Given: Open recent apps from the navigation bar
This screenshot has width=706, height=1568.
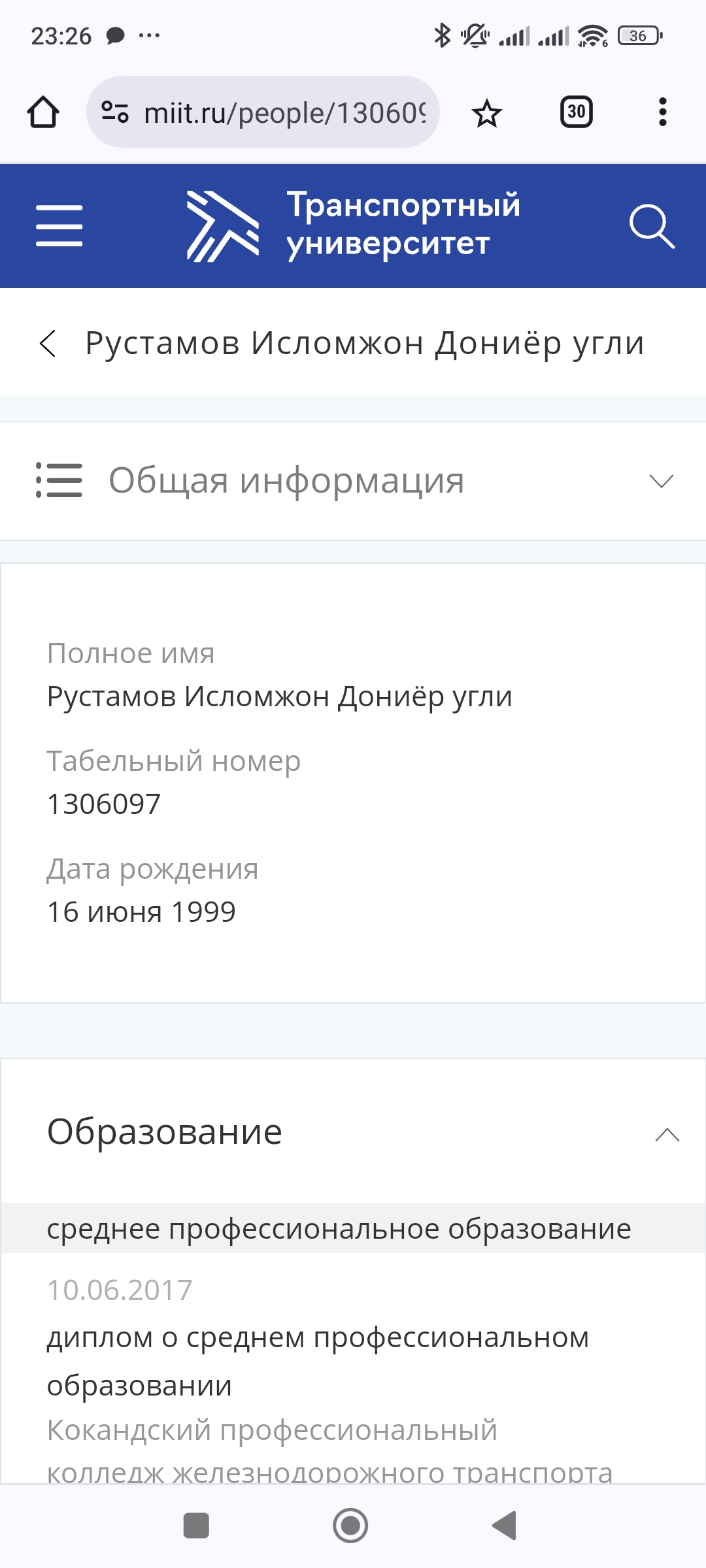Looking at the screenshot, I should (196, 1526).
